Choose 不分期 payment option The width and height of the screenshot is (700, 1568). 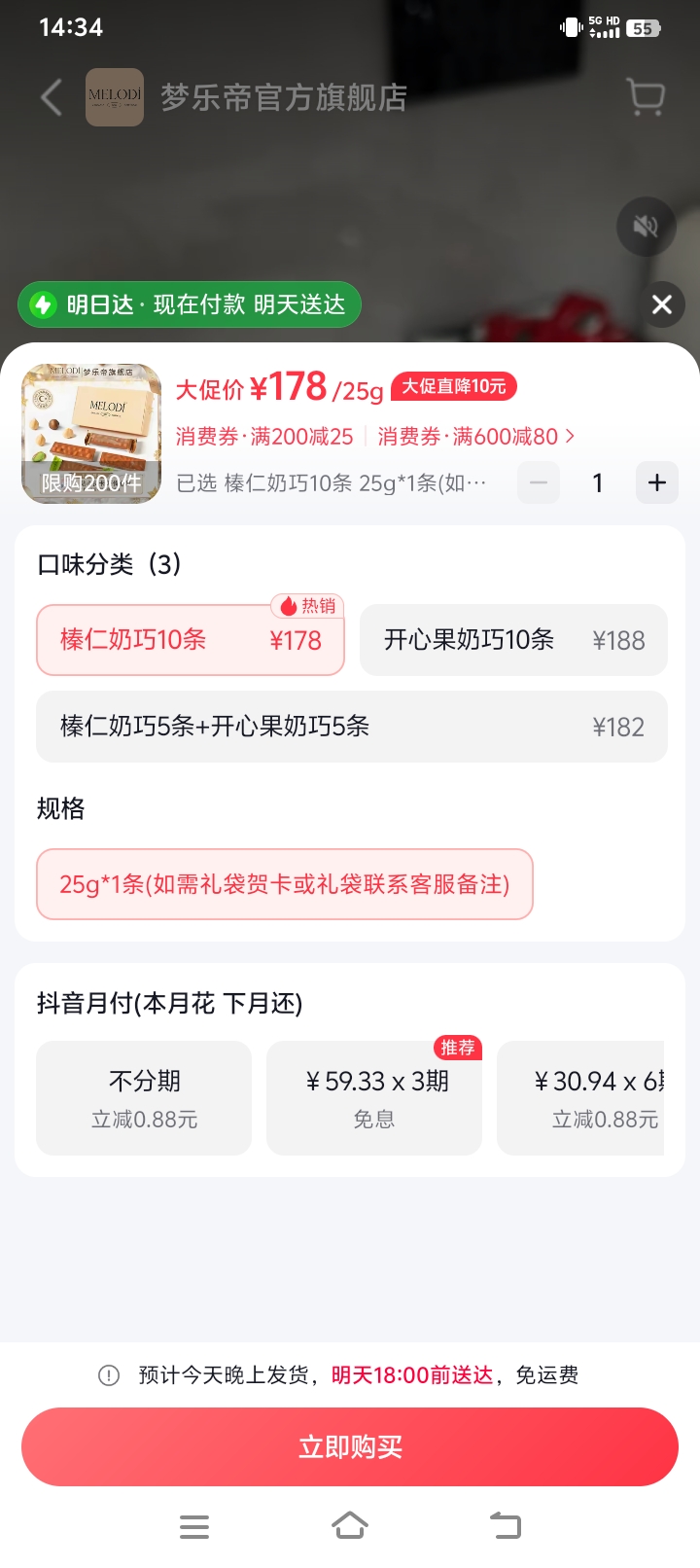click(x=144, y=1098)
